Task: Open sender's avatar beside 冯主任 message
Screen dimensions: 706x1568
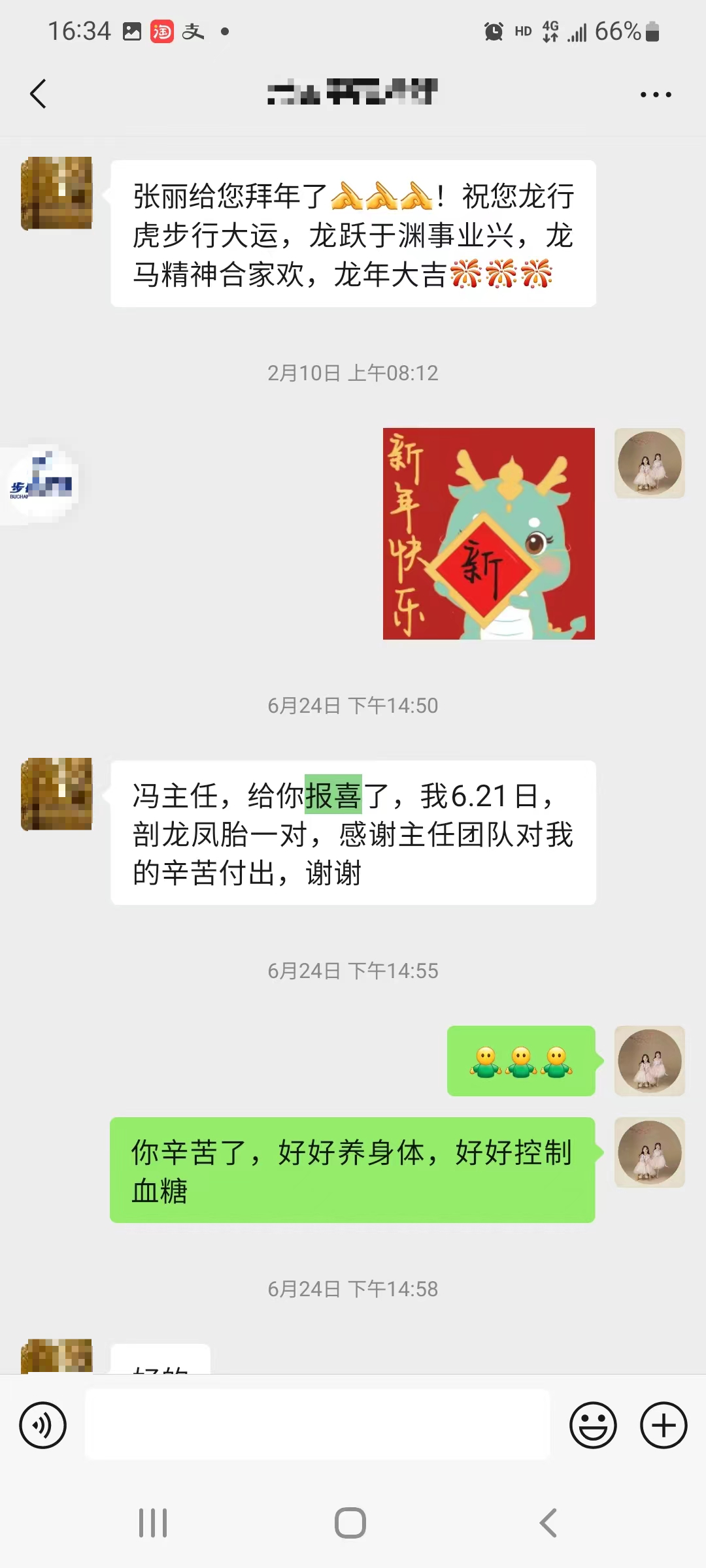Action: (x=57, y=794)
